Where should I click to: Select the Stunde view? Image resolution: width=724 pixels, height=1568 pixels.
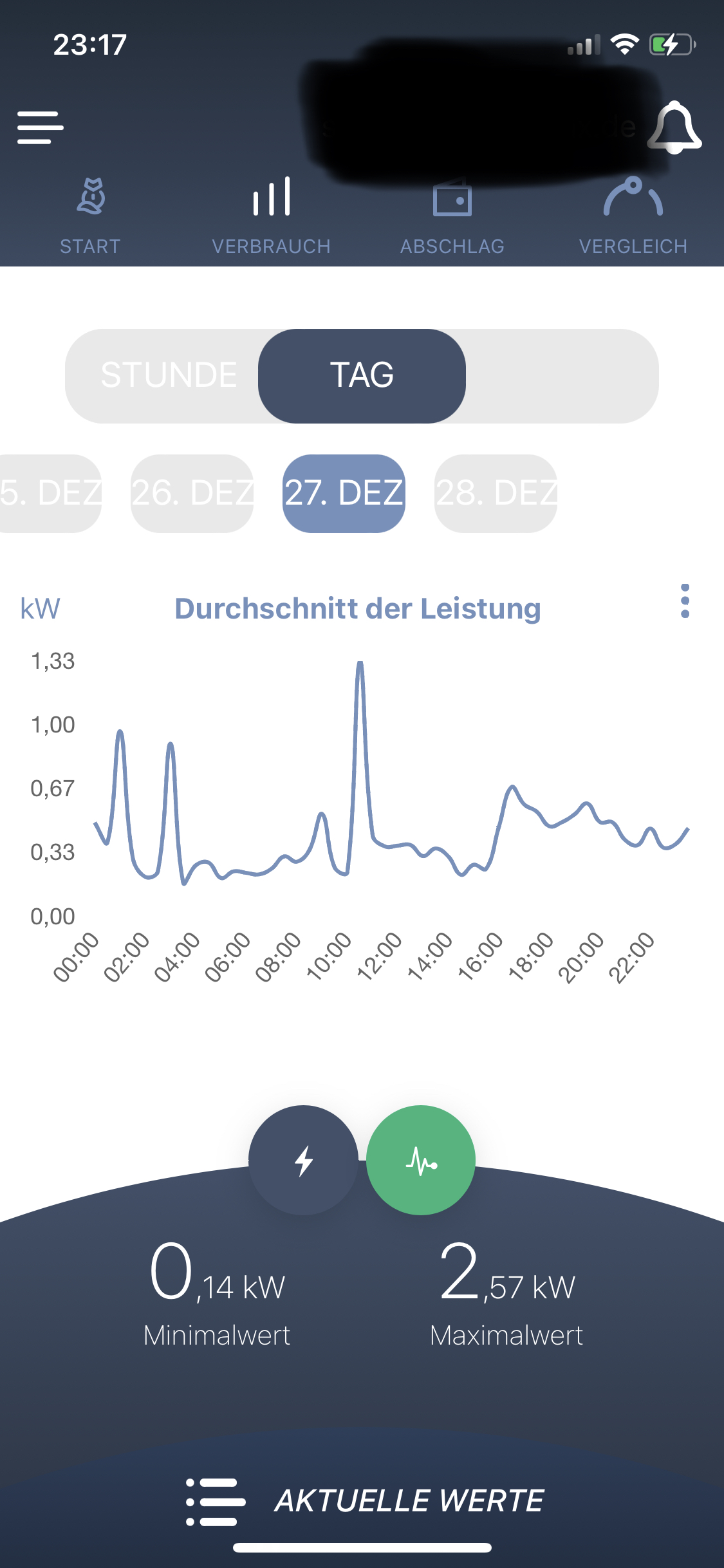coord(169,375)
